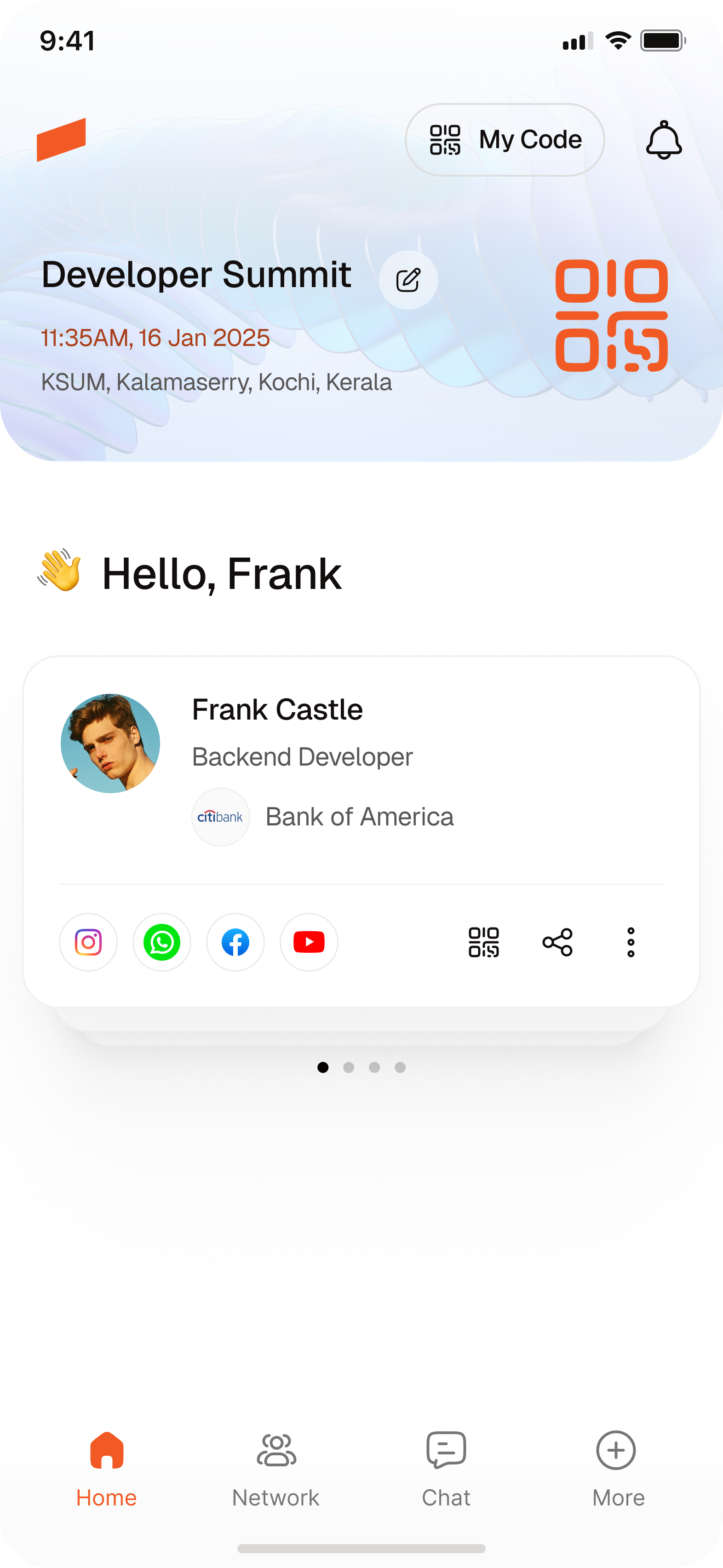Open Frank Castle's Instagram link
Viewport: 723px width, 1568px height.
tap(88, 942)
